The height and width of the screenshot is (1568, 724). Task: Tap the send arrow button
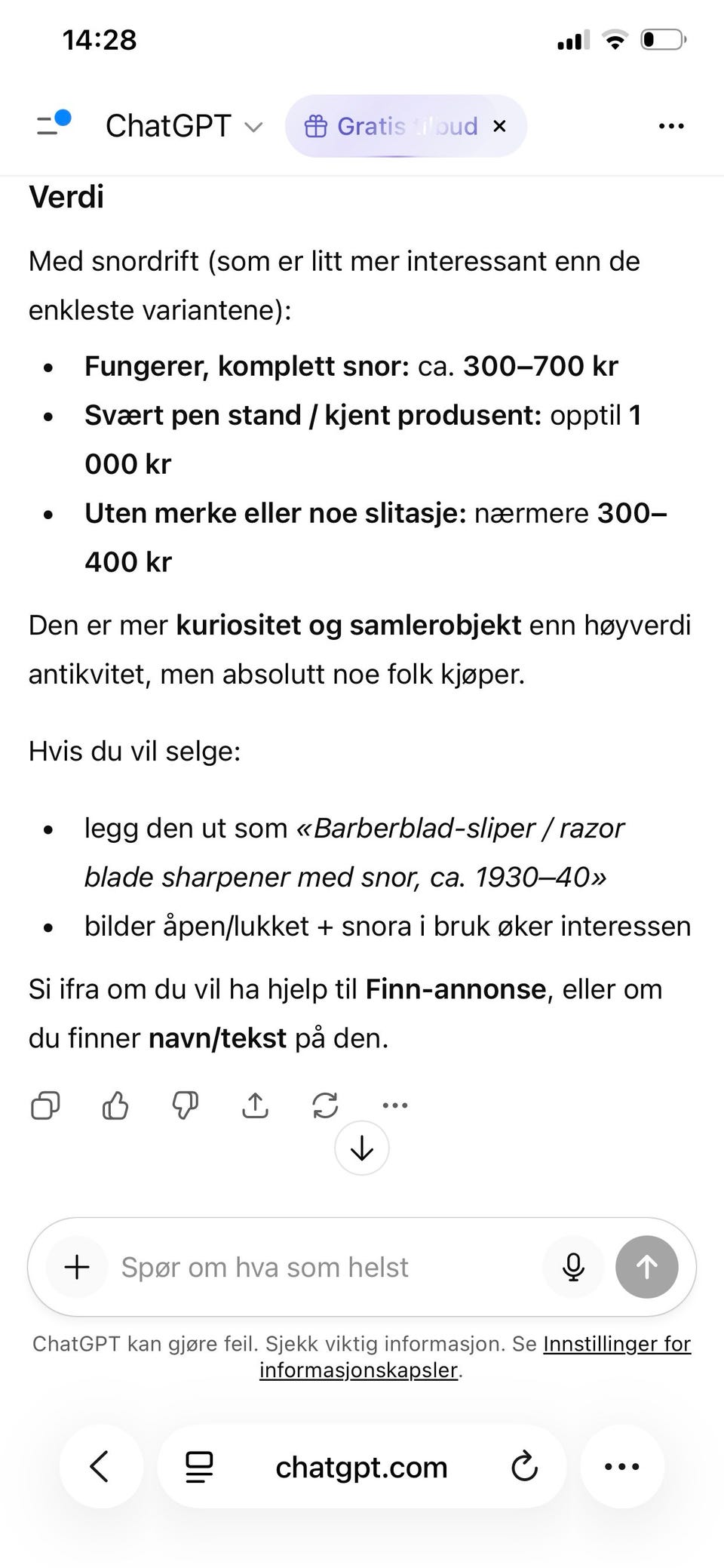pyautogui.click(x=646, y=1267)
